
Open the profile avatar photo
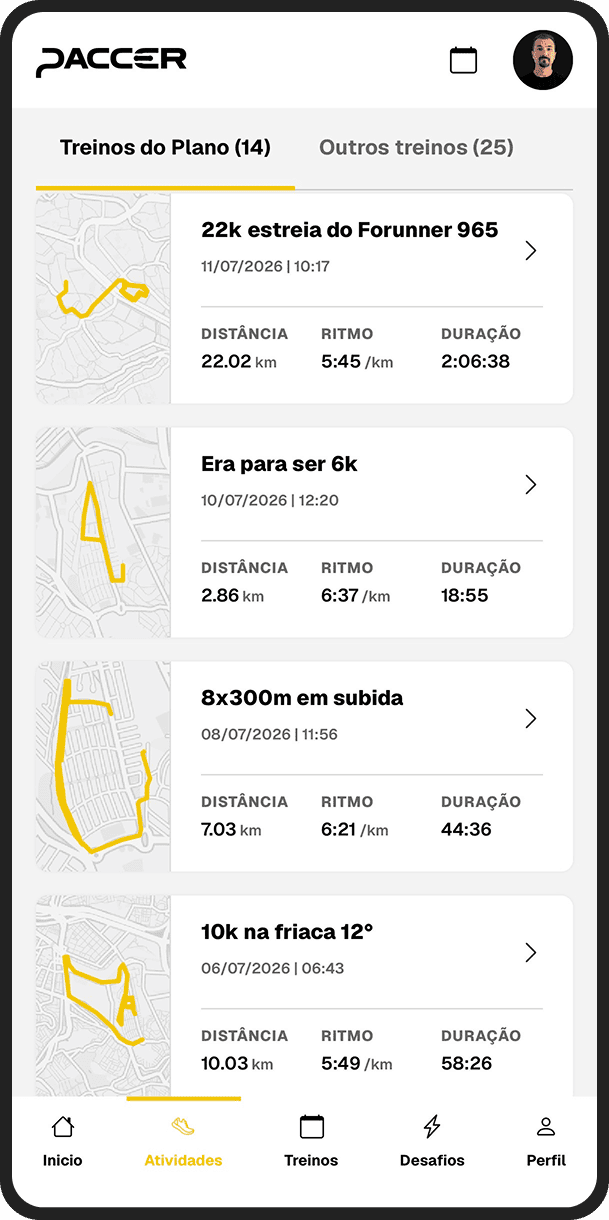543,60
